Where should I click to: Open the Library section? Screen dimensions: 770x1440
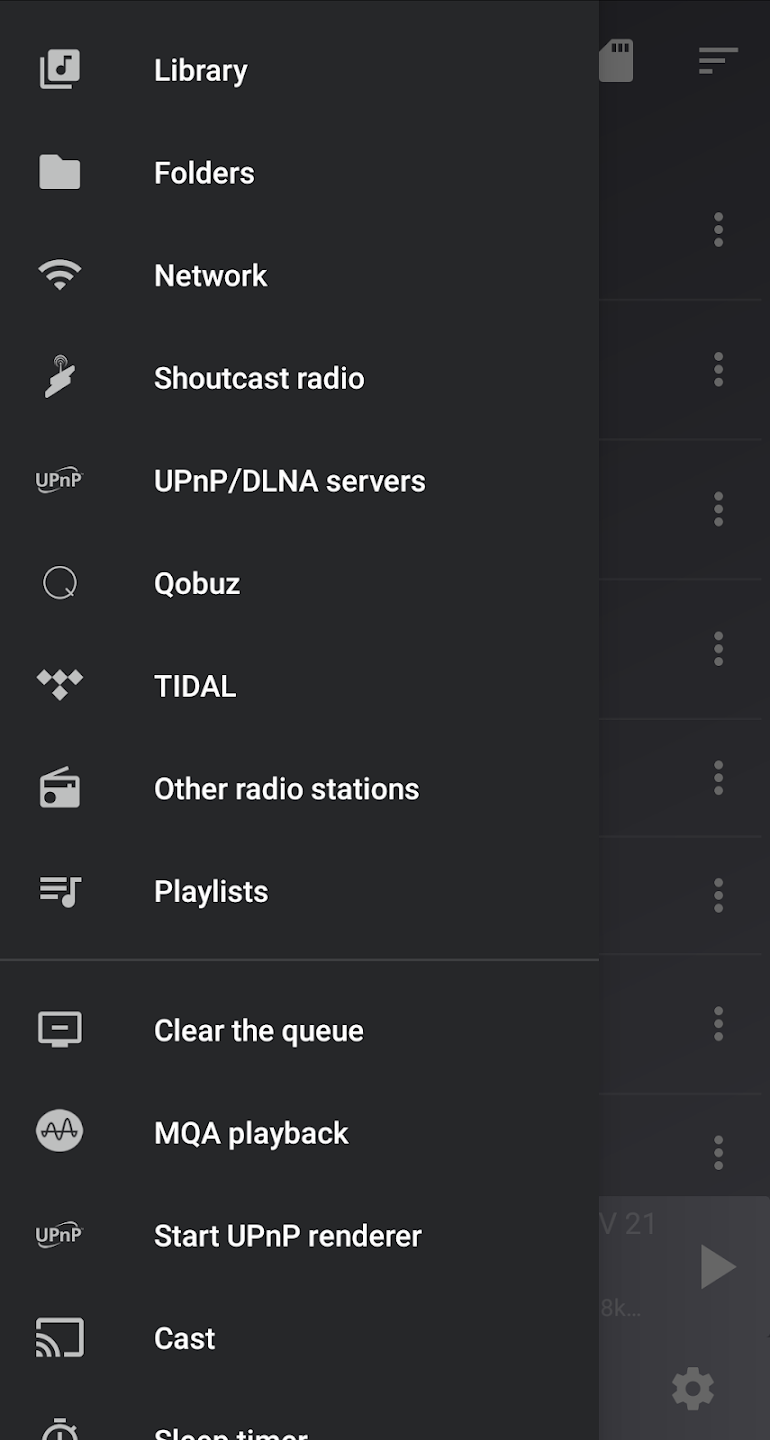(299, 70)
